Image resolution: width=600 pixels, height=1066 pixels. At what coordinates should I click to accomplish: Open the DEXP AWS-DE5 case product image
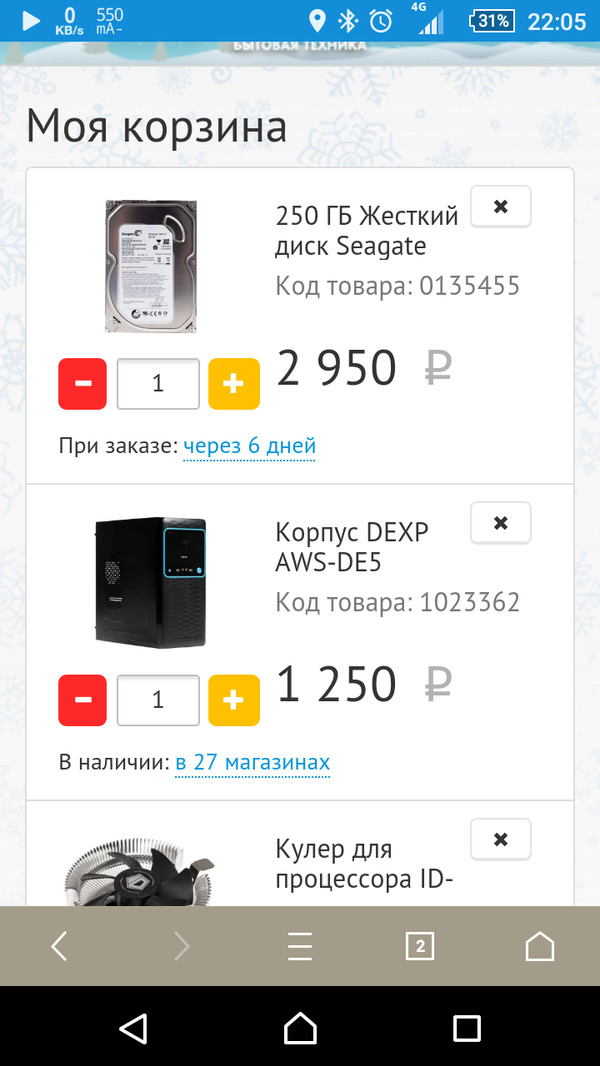(x=151, y=582)
